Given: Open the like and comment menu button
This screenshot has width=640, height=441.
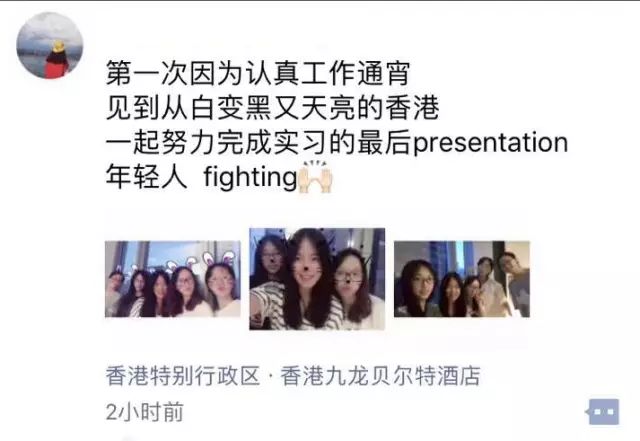Looking at the screenshot, I should tap(603, 410).
